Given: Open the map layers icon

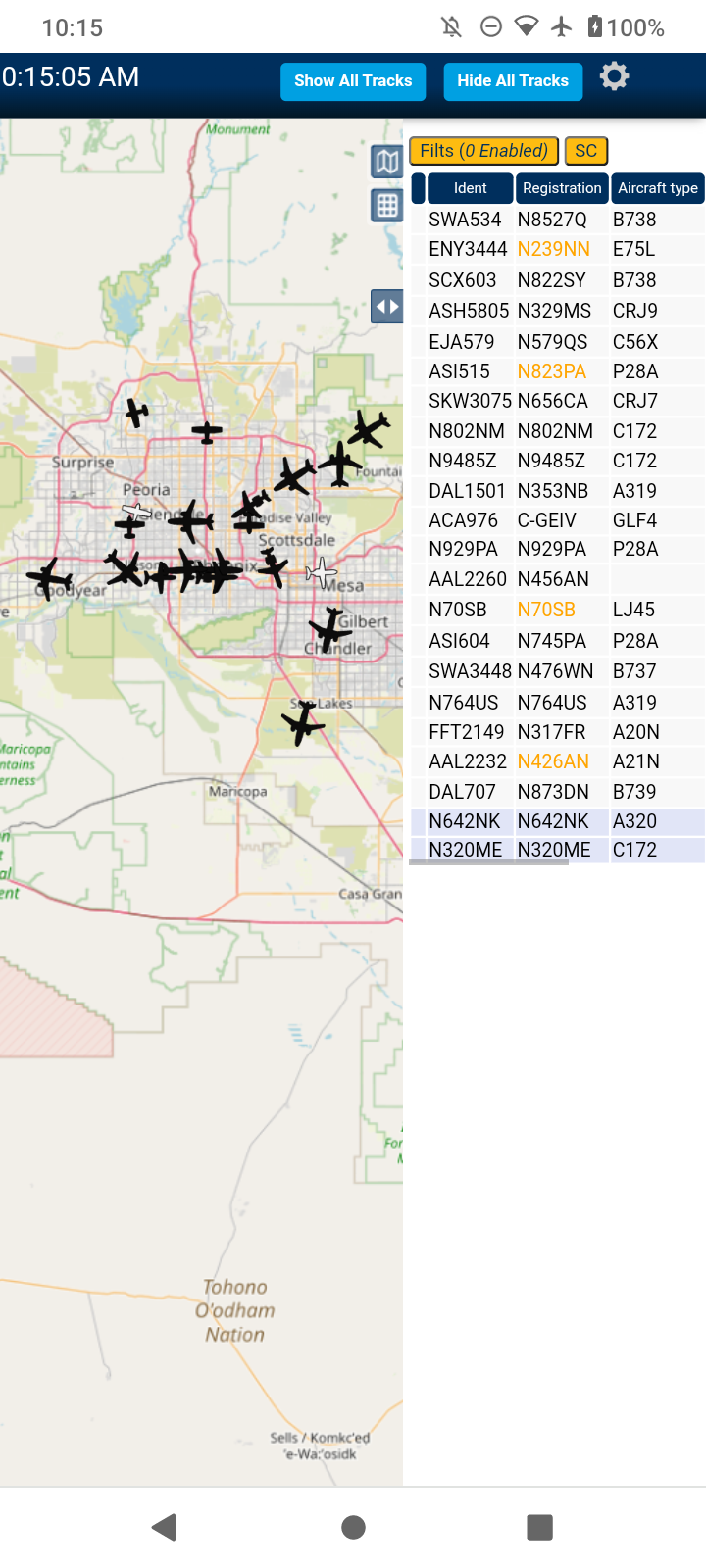Looking at the screenshot, I should (x=387, y=162).
